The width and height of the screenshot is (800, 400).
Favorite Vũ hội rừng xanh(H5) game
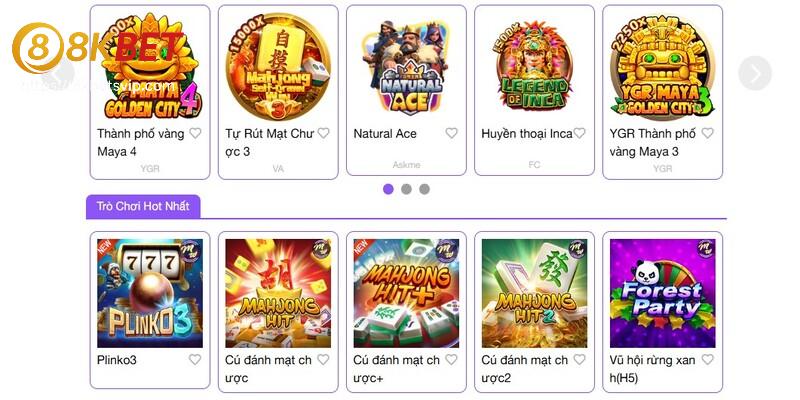tap(707, 360)
